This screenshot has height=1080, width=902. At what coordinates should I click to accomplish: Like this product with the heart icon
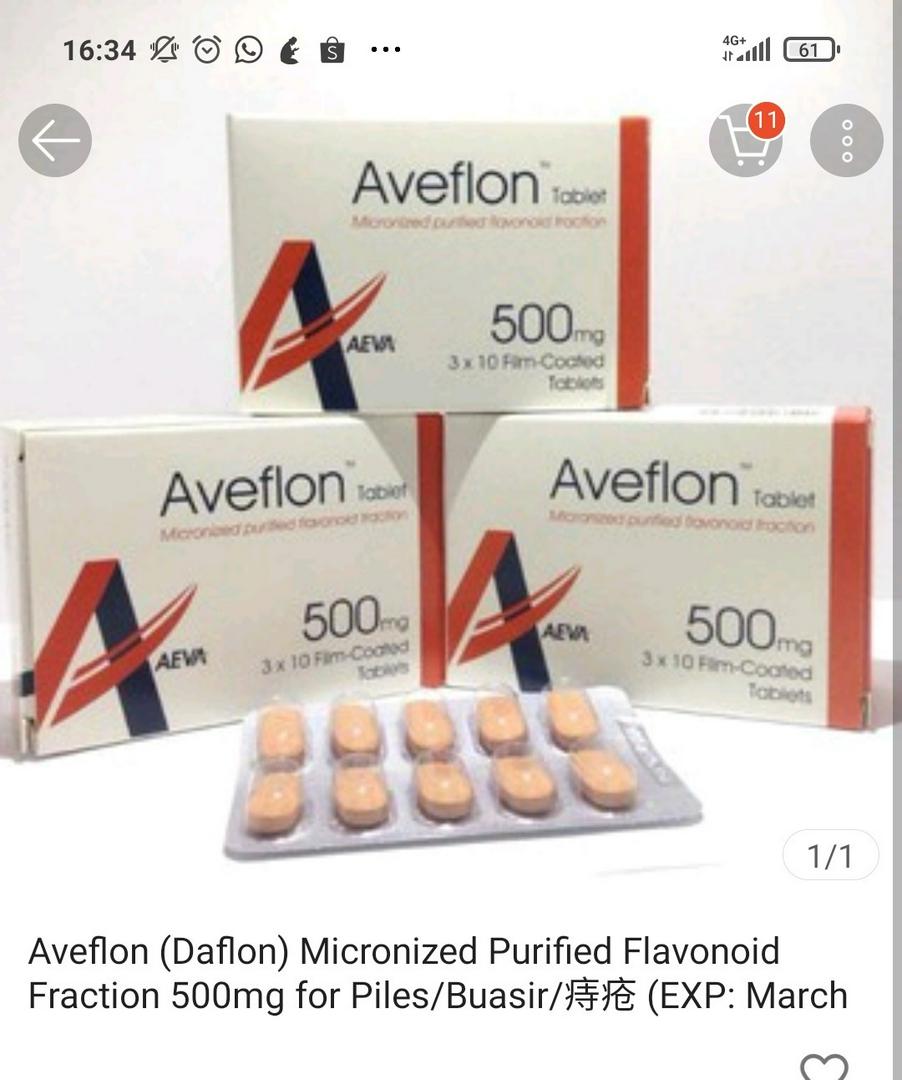pyautogui.click(x=824, y=1066)
